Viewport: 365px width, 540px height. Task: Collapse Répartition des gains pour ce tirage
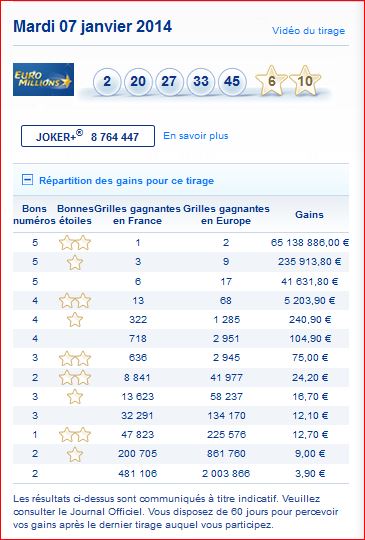tap(28, 180)
